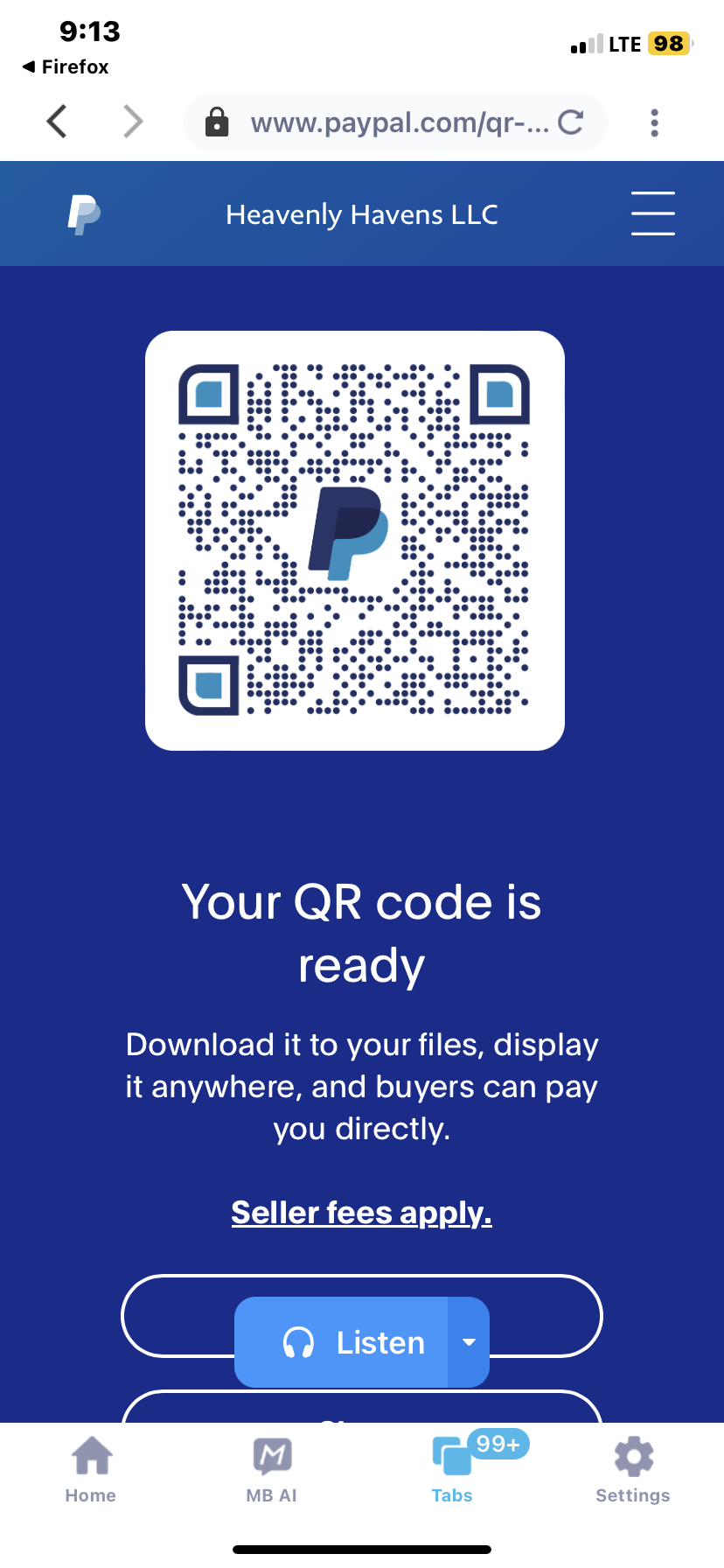Open the browser three-dot overflow menu

coord(654,122)
